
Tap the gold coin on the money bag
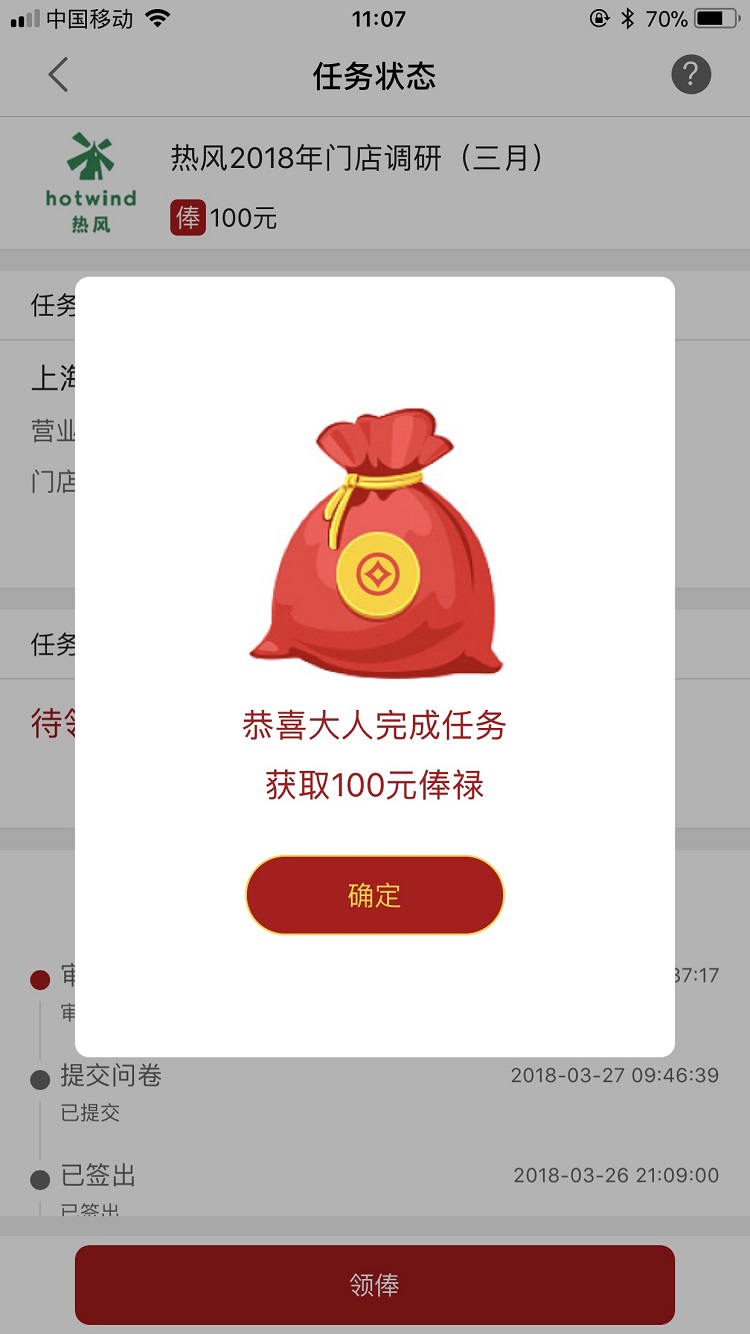(x=378, y=573)
